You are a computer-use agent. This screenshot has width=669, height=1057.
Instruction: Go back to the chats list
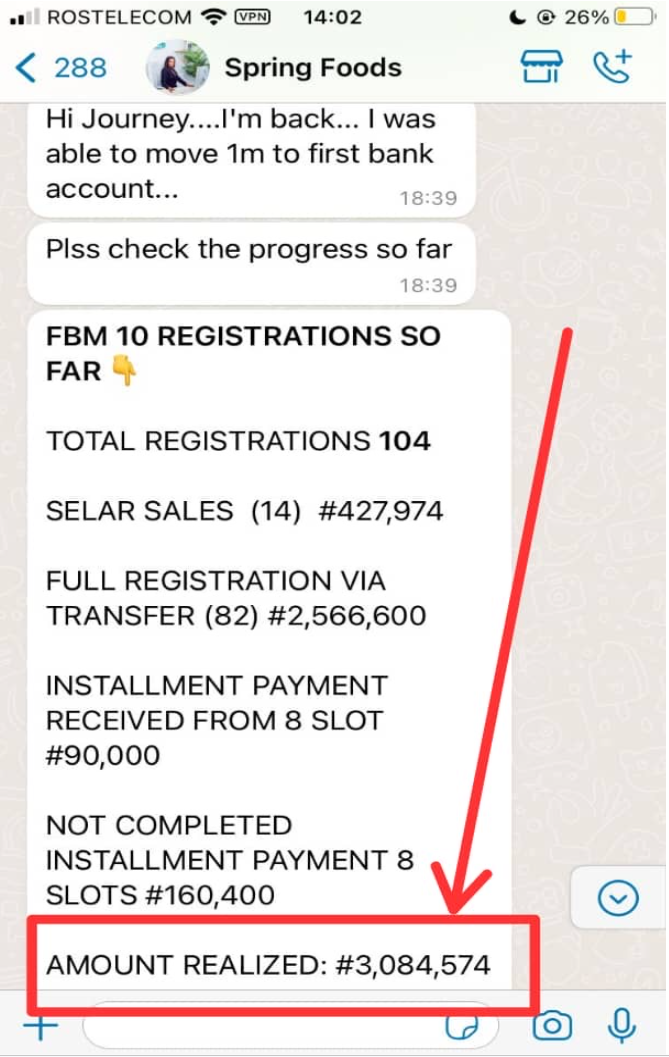[x=58, y=67]
